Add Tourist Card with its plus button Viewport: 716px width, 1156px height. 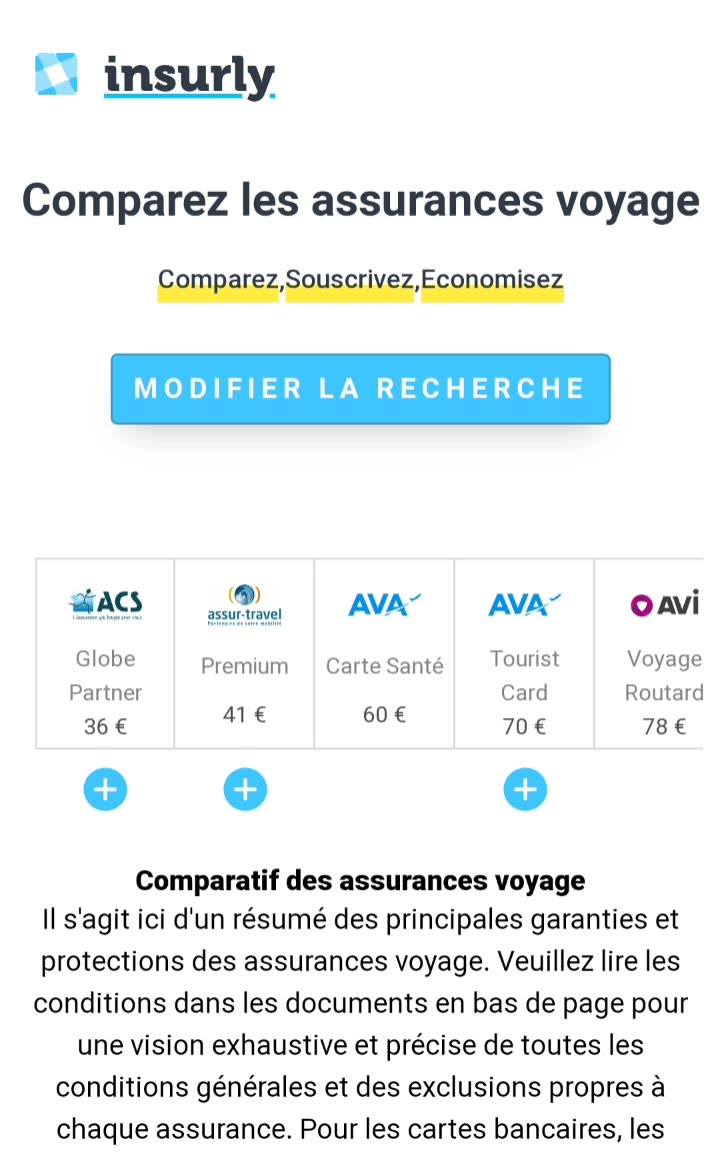pyautogui.click(x=525, y=790)
